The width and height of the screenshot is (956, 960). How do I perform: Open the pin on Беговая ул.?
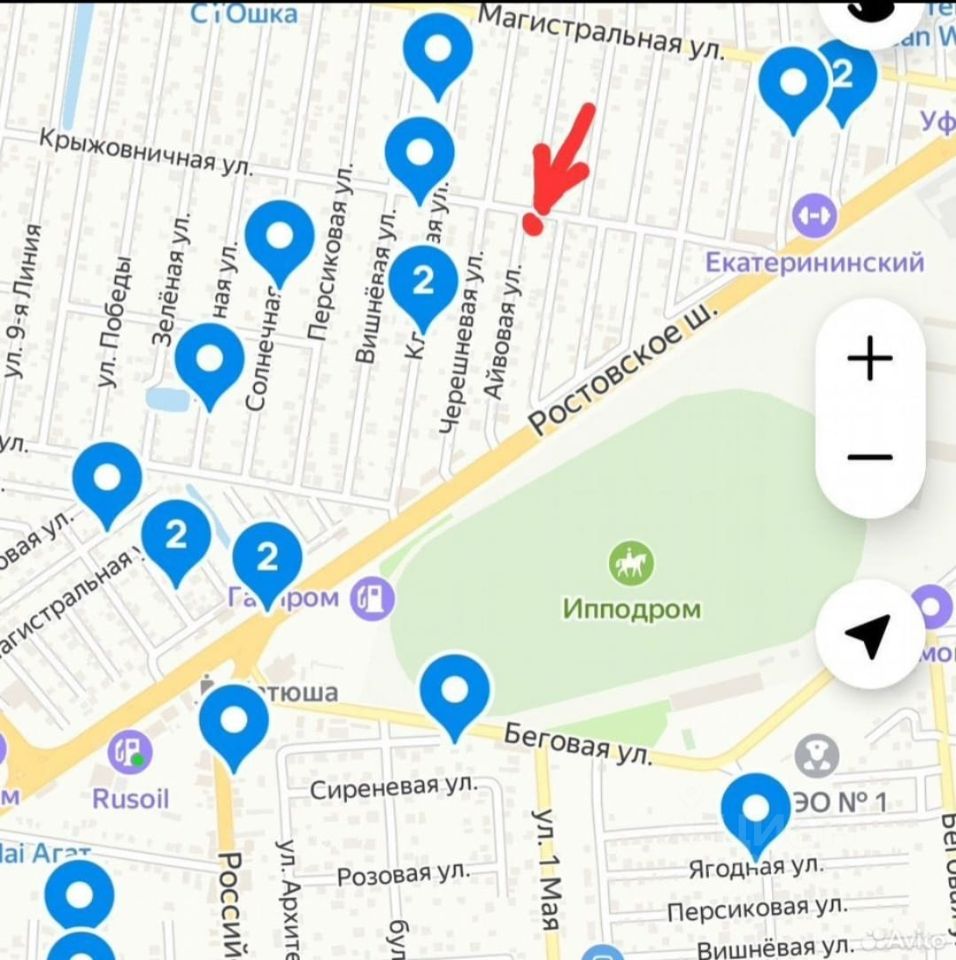[455, 690]
